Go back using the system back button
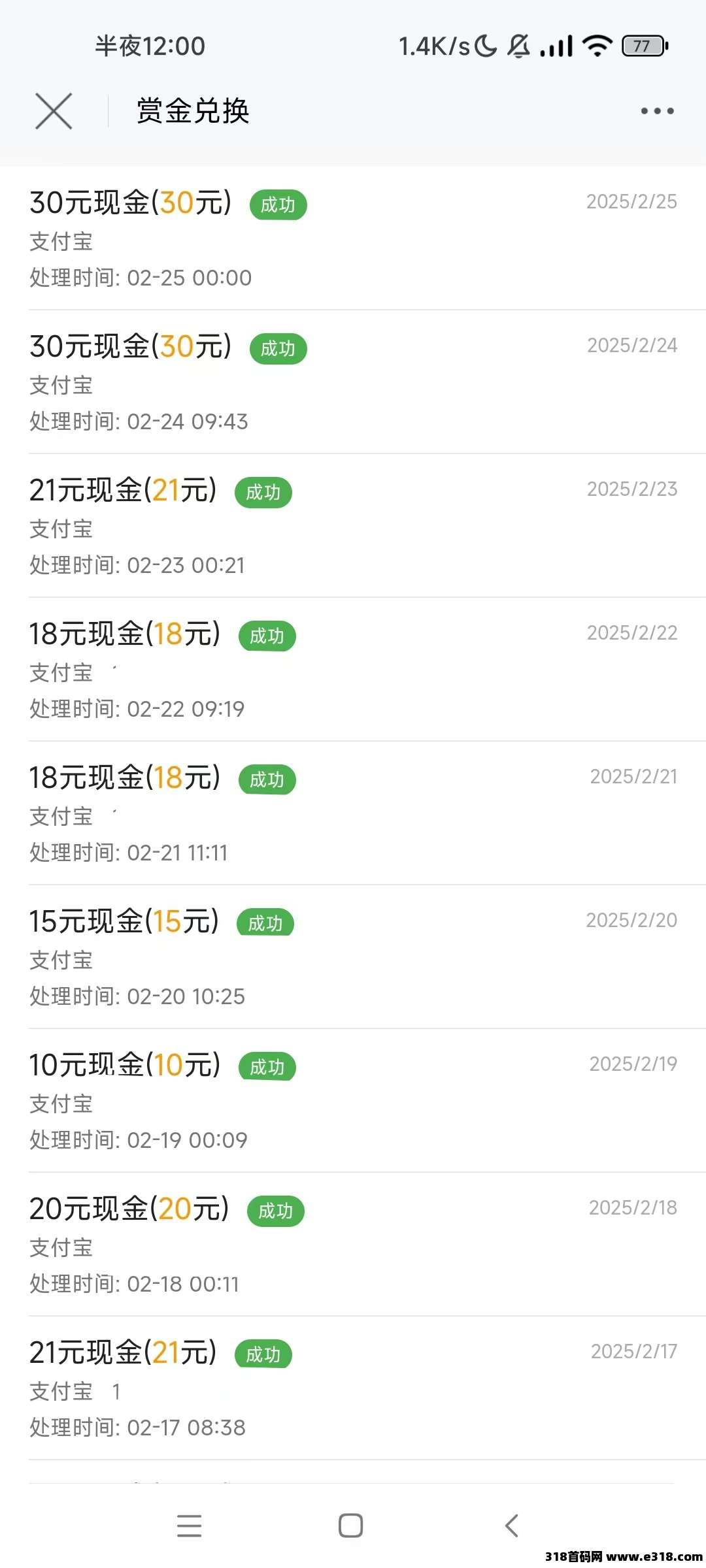Viewport: 706px width, 1568px height. click(512, 1526)
